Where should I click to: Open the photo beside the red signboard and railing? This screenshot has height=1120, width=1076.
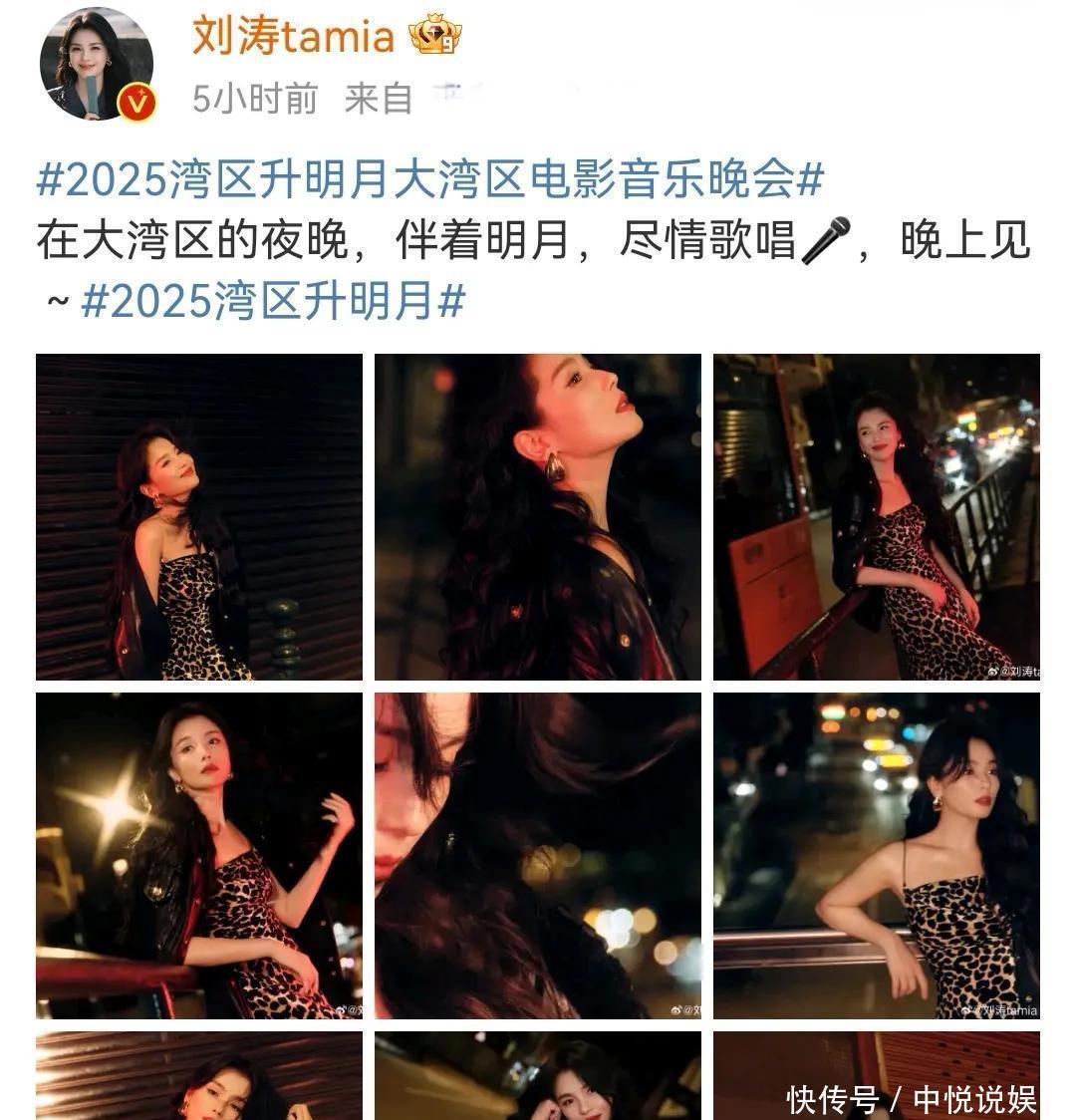(877, 517)
